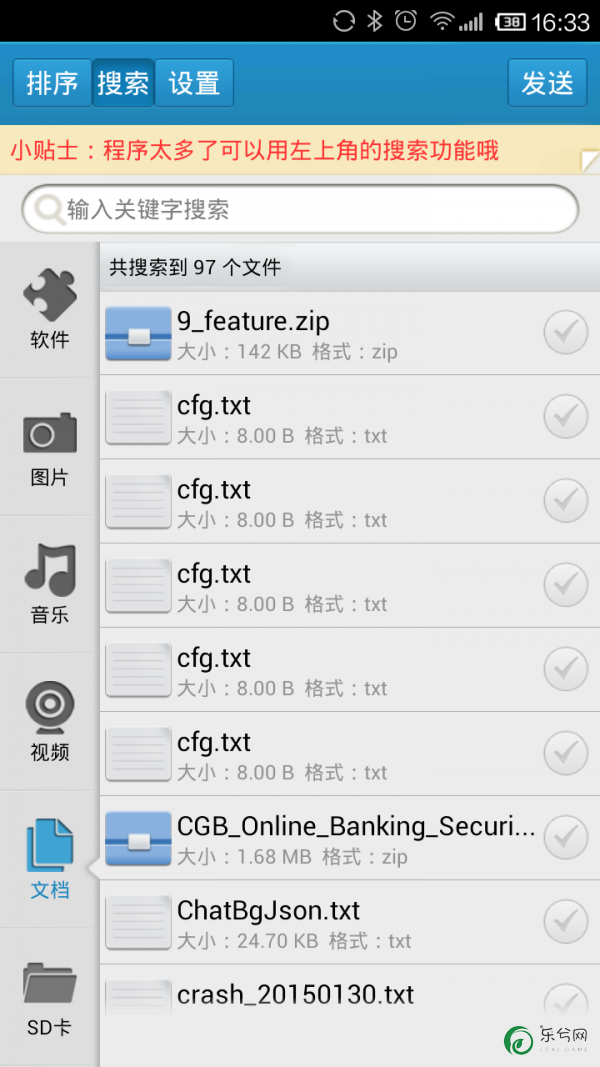Tap the 搜索 button in toolbar
Image resolution: width=600 pixels, height=1067 pixels.
[123, 83]
